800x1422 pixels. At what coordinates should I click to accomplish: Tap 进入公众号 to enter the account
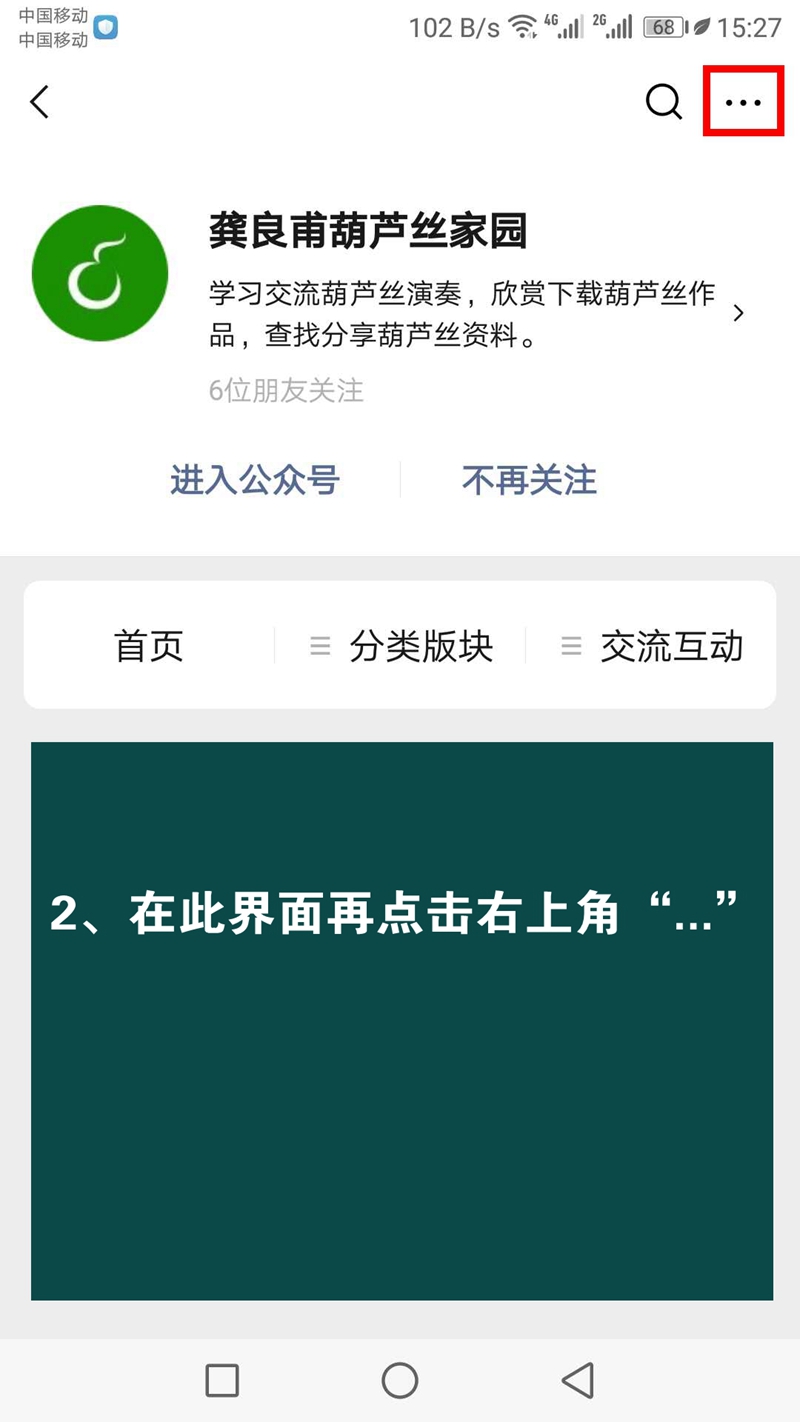[255, 480]
